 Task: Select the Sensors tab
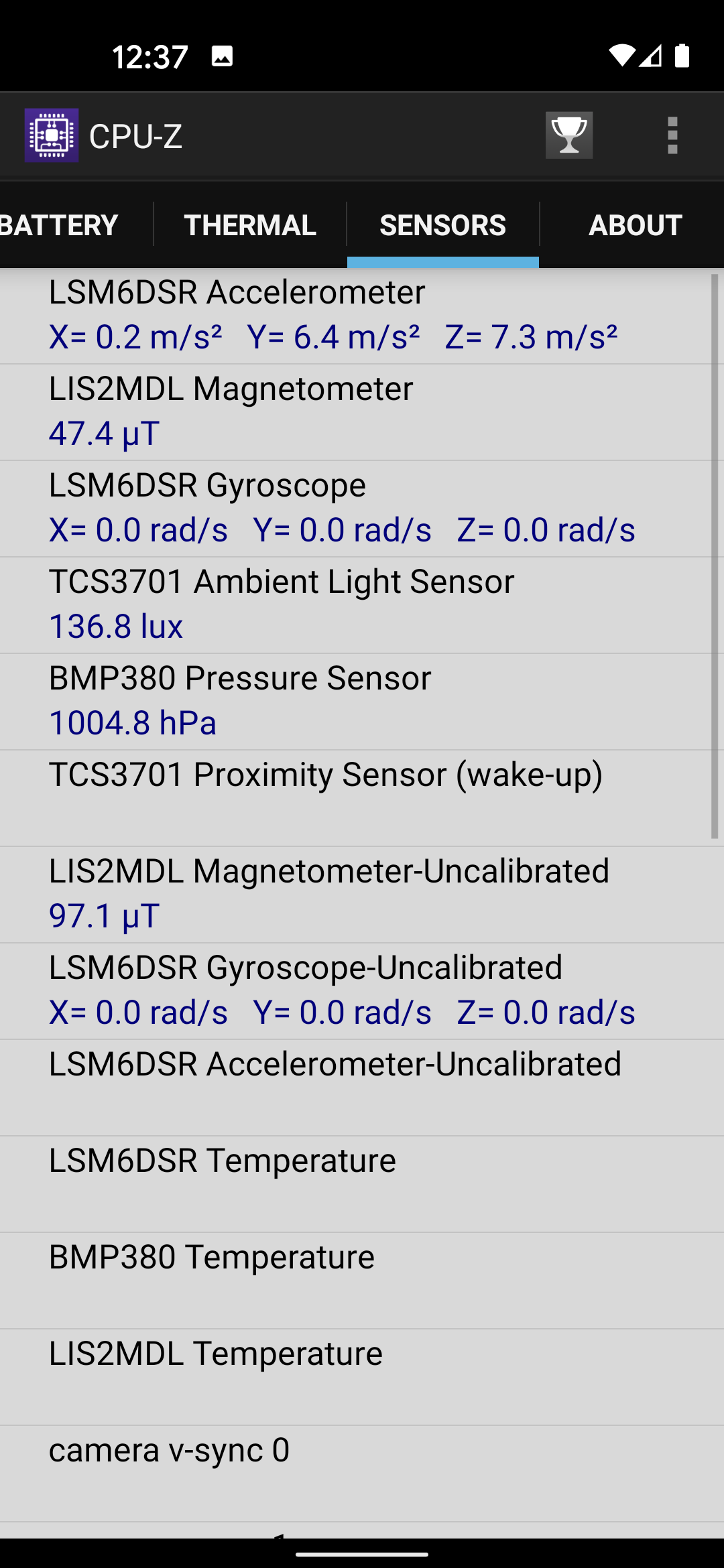[442, 225]
